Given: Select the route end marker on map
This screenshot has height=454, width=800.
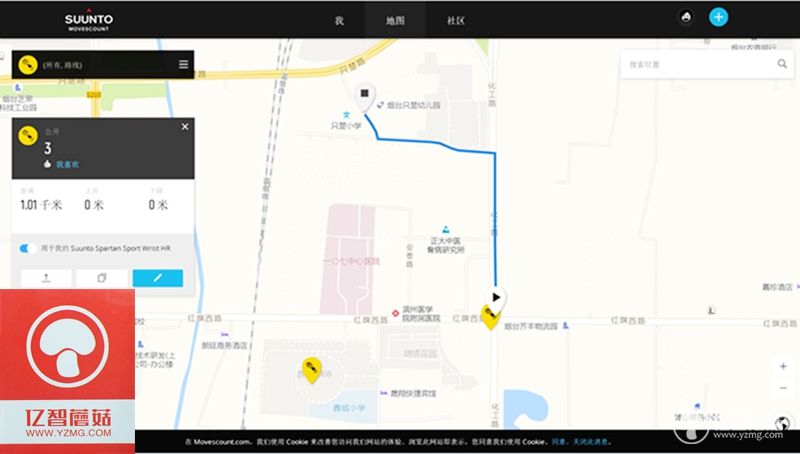Looking at the screenshot, I should 364,96.
